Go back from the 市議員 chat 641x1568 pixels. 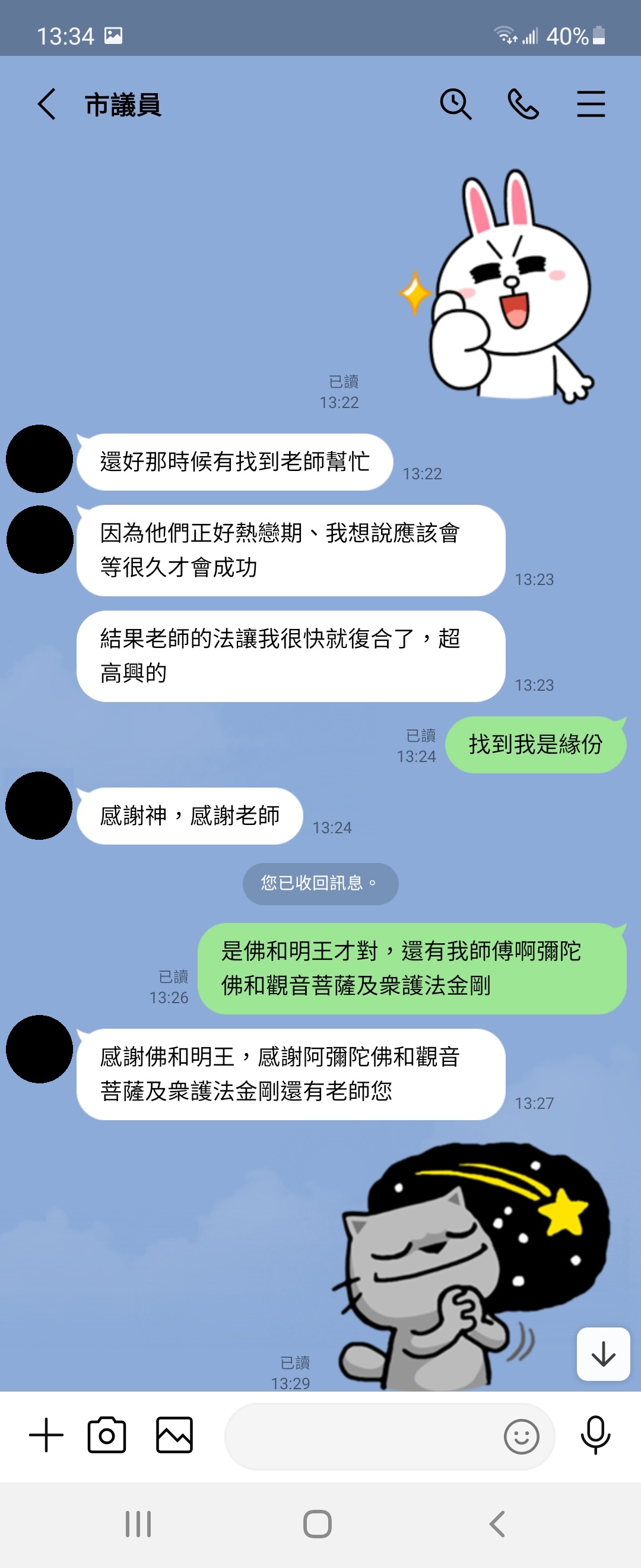(x=47, y=104)
